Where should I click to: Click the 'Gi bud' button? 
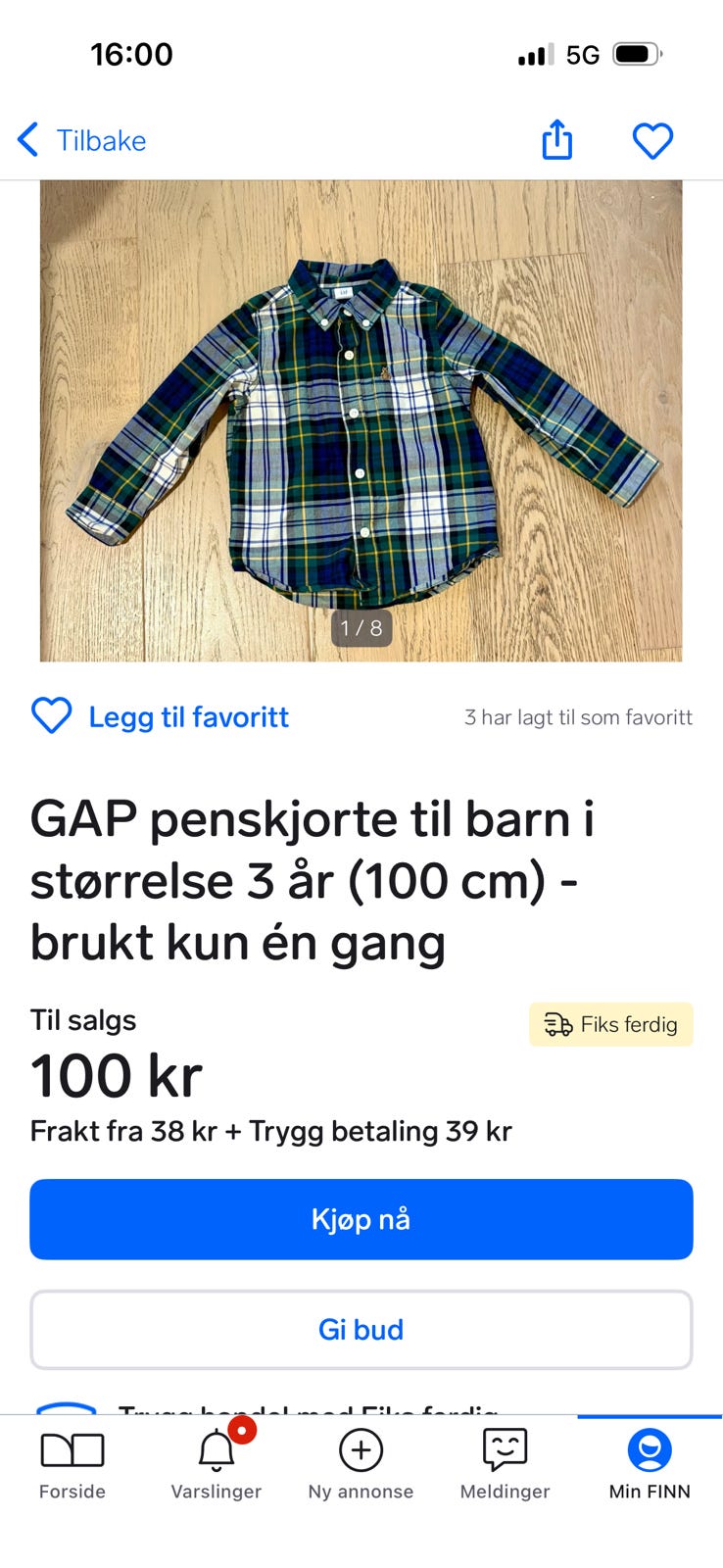click(x=361, y=1329)
